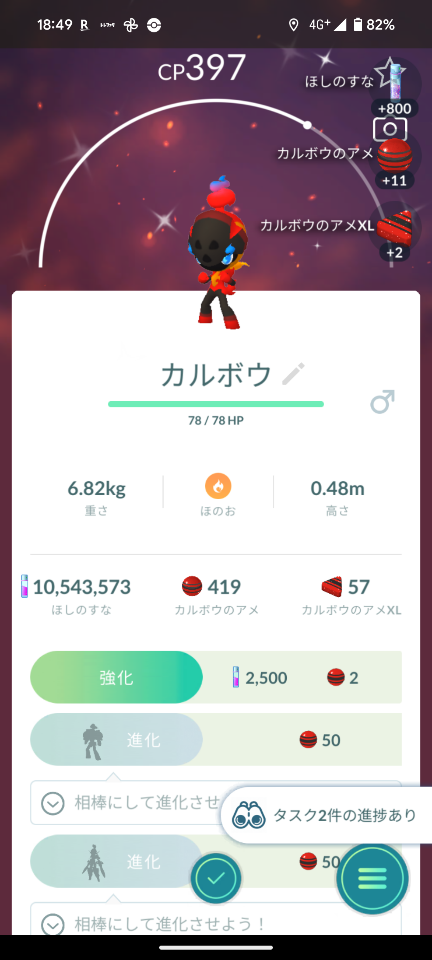The width and height of the screenshot is (432, 960).
Task: Open the タスク2件の進捗あり task notification
Action: click(326, 816)
